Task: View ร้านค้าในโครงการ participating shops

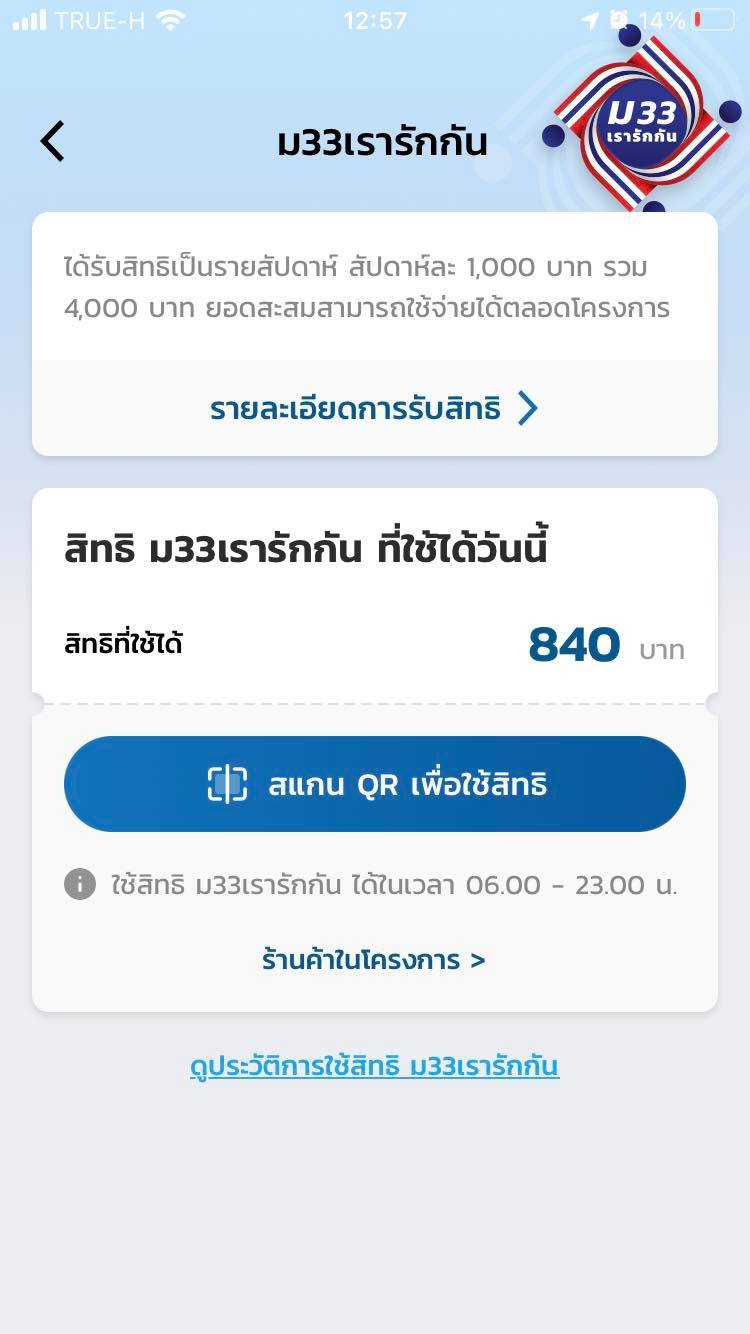Action: [x=373, y=960]
